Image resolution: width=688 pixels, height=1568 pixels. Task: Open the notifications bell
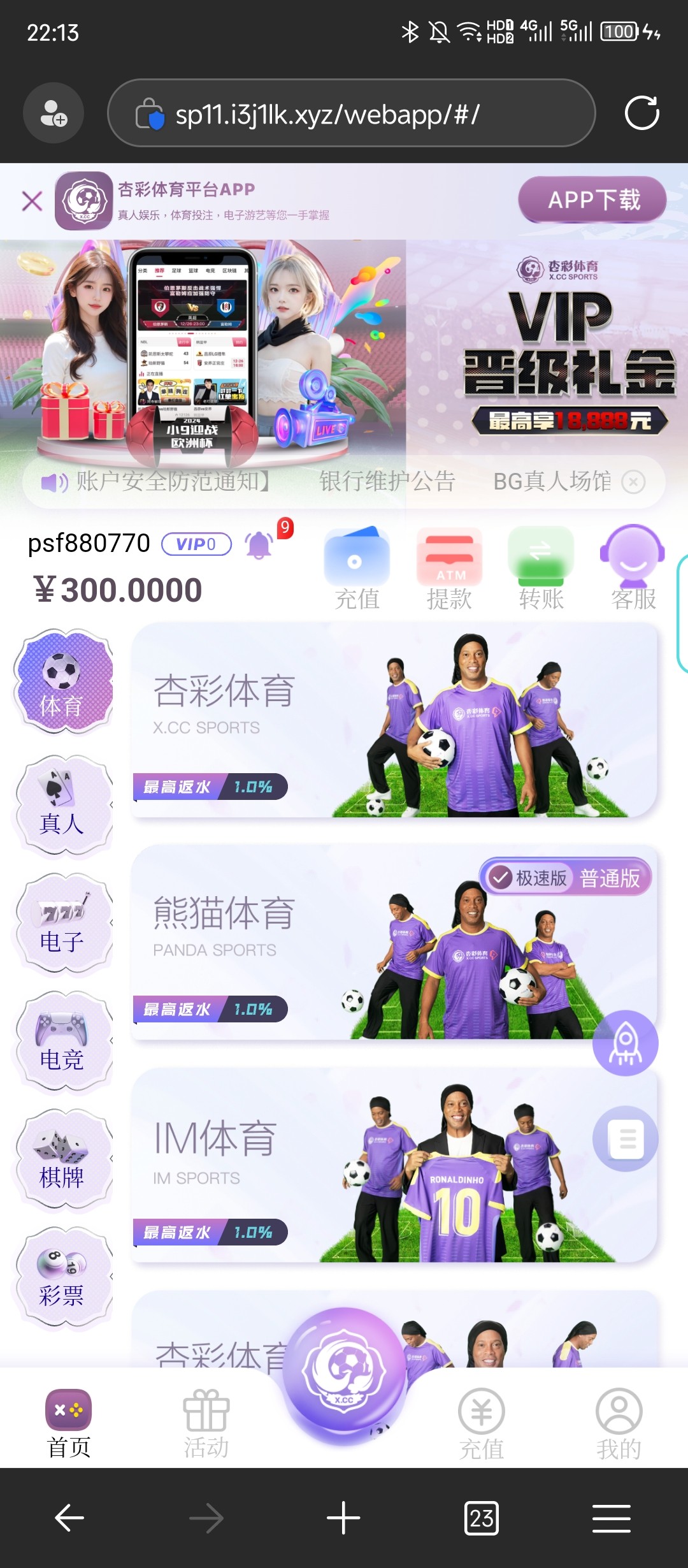(x=259, y=545)
